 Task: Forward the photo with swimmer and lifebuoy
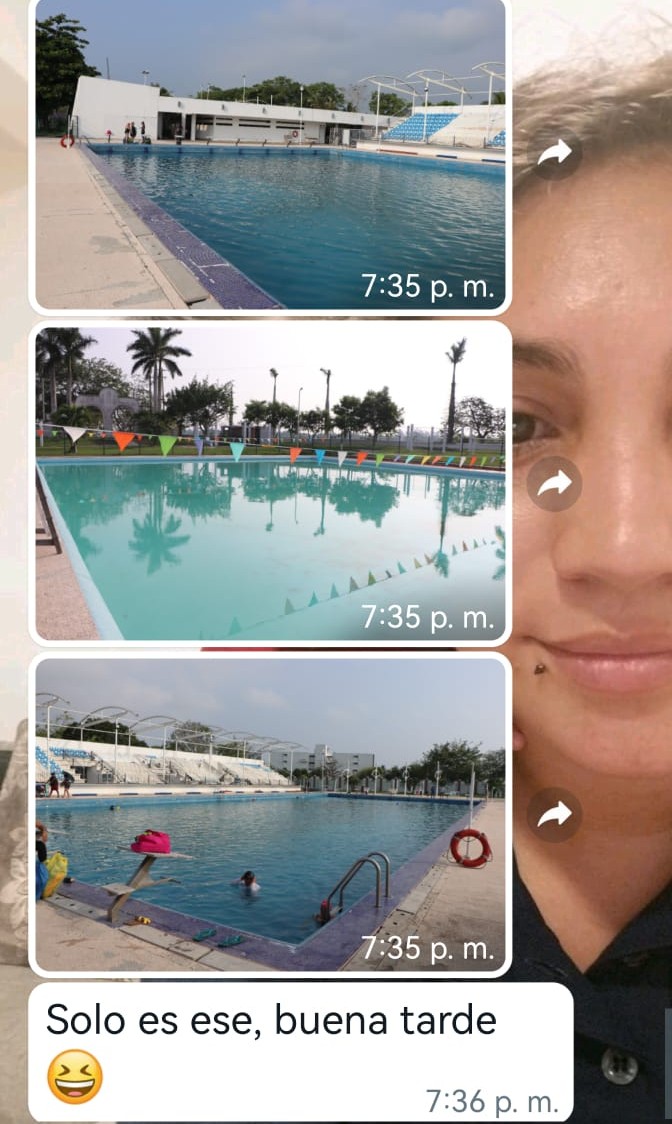(554, 815)
